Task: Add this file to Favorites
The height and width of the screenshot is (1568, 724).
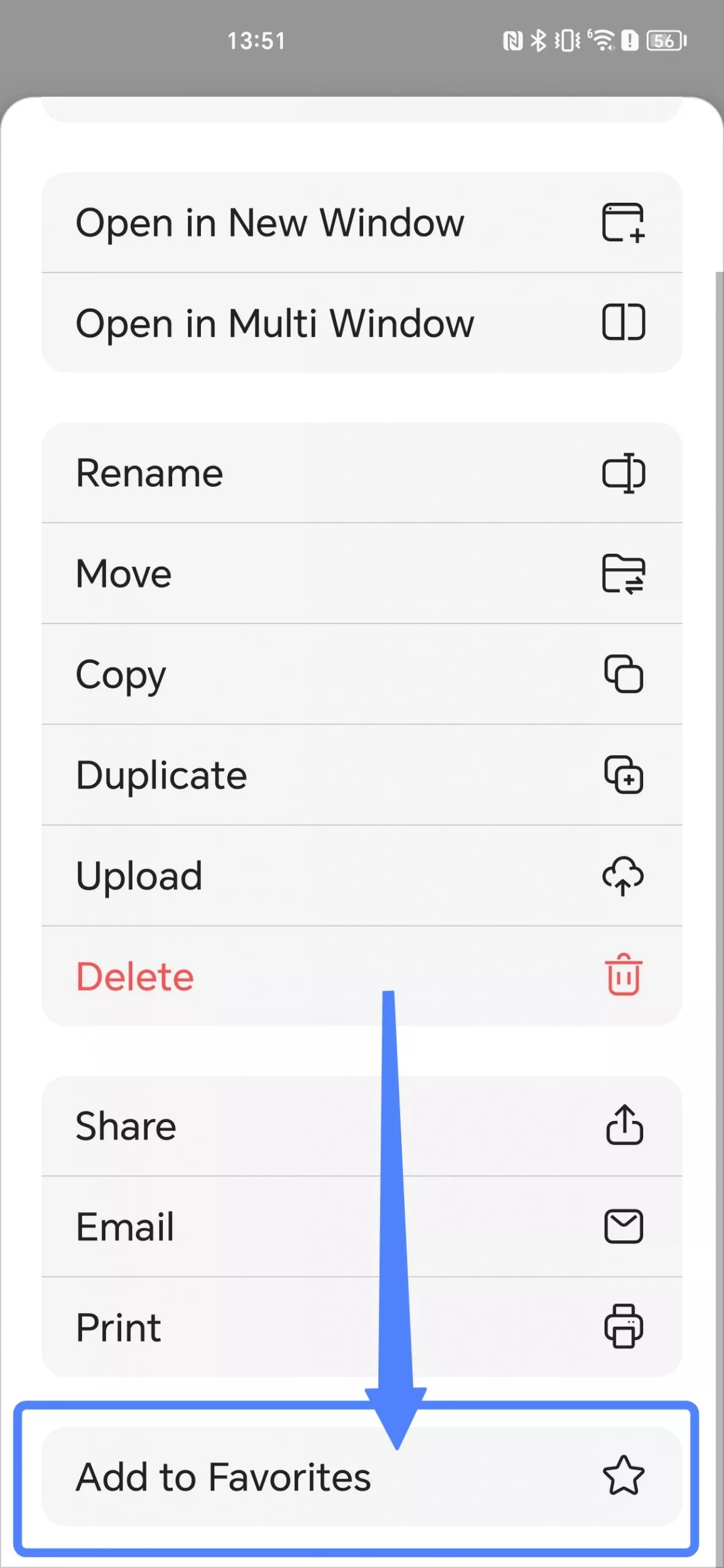Action: pos(361,1476)
